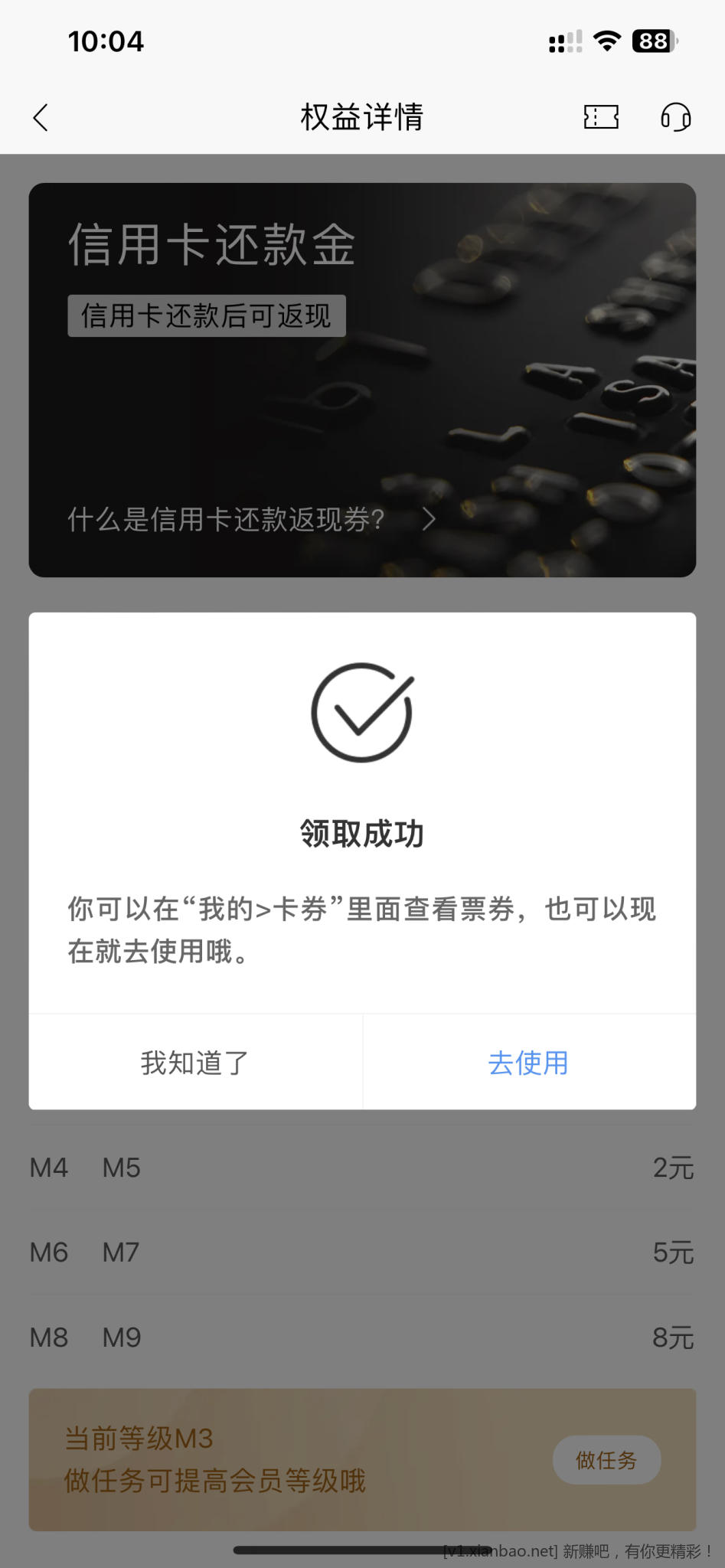This screenshot has width=725, height=1568.
Task: Open 什么是信用卡还款返现券 explanation
Action: point(251,519)
